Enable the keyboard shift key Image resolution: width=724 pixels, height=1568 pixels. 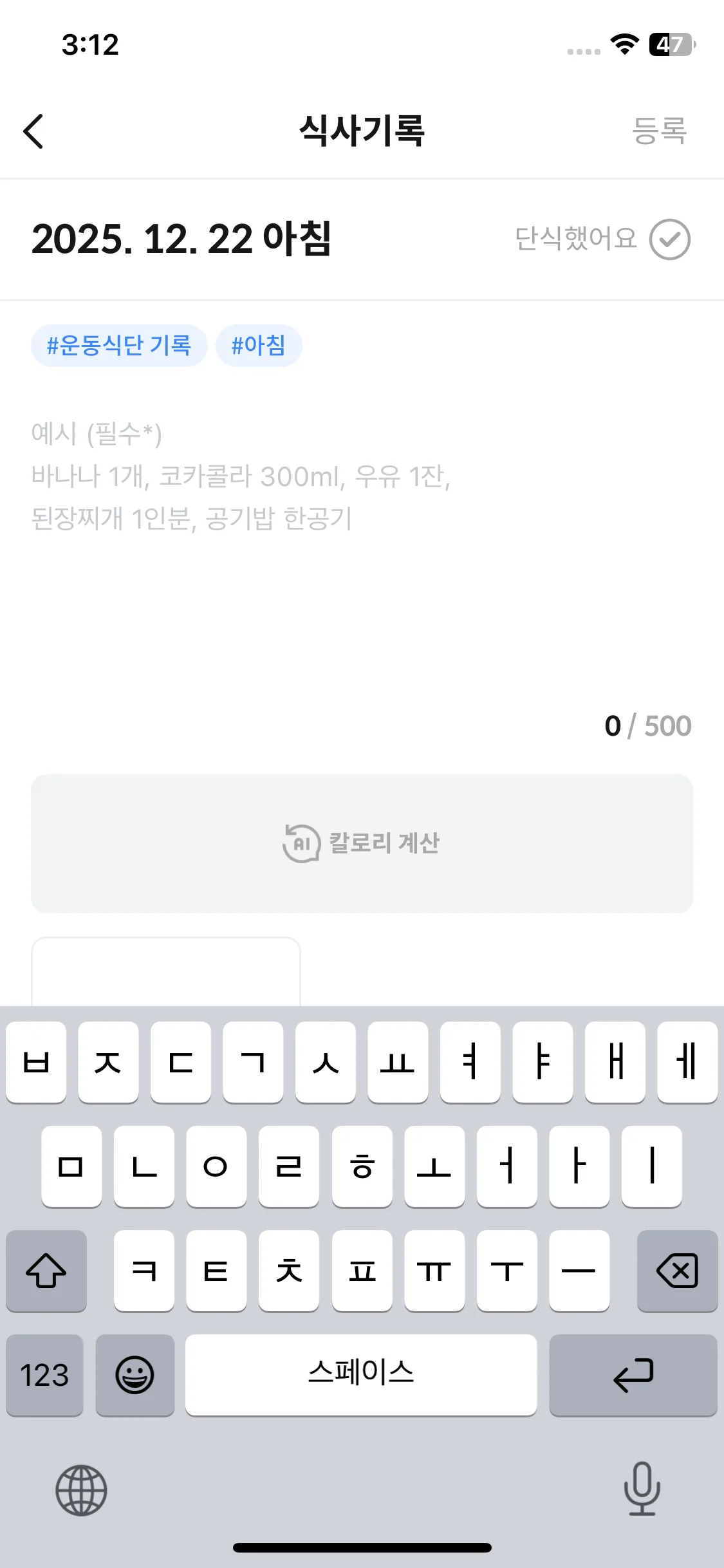point(46,1271)
